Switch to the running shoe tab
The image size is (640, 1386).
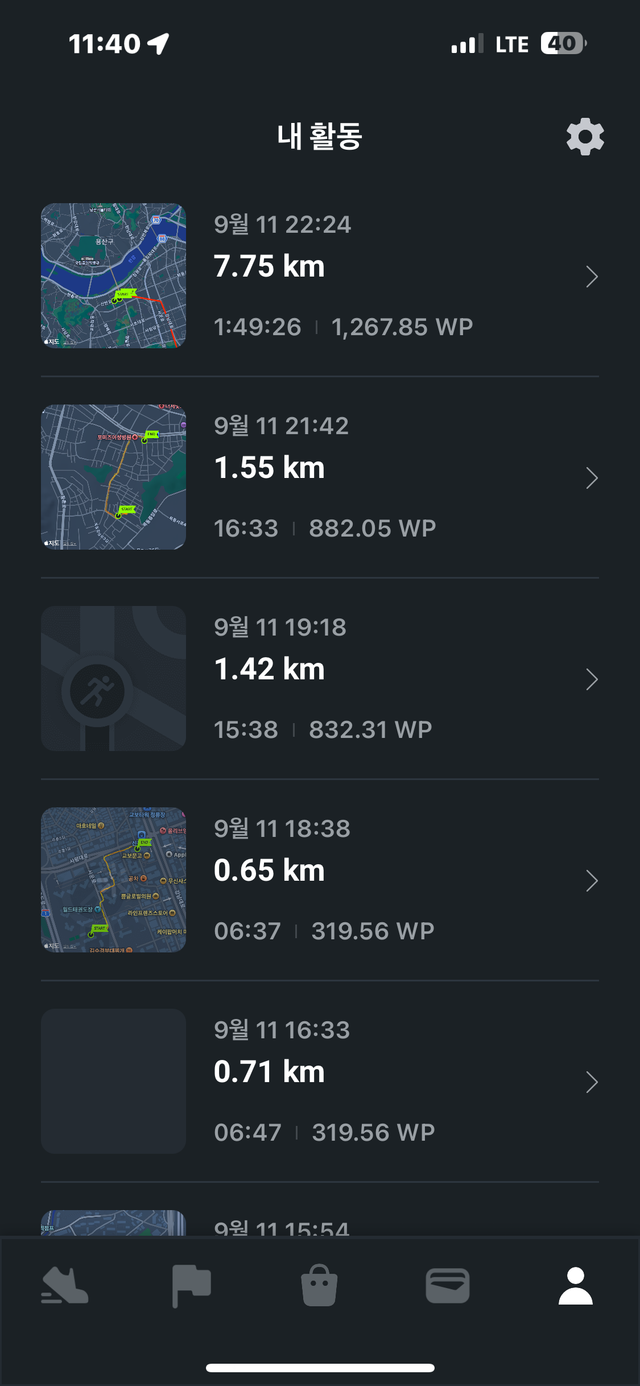point(65,1286)
